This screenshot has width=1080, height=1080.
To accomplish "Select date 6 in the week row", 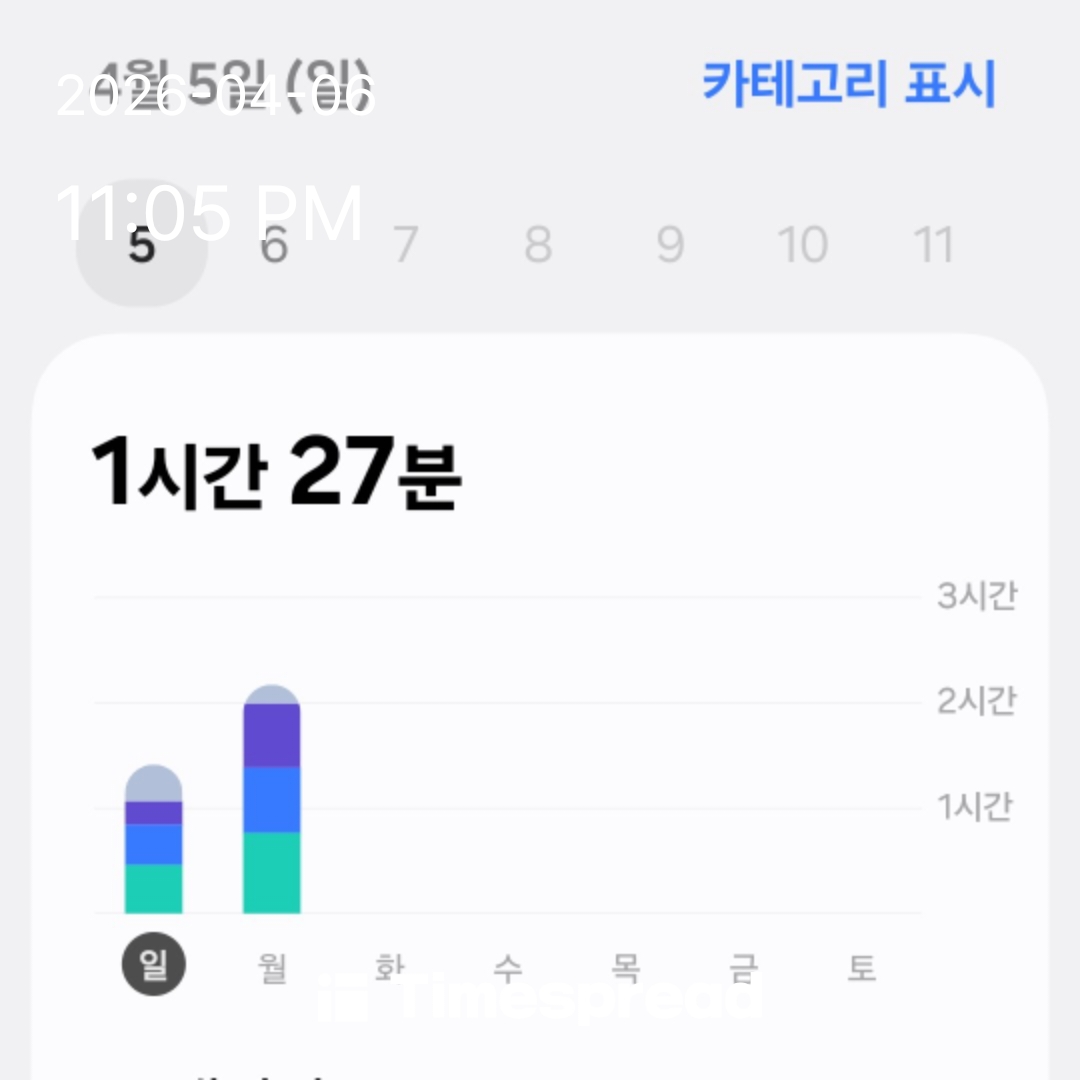I will click(x=273, y=245).
